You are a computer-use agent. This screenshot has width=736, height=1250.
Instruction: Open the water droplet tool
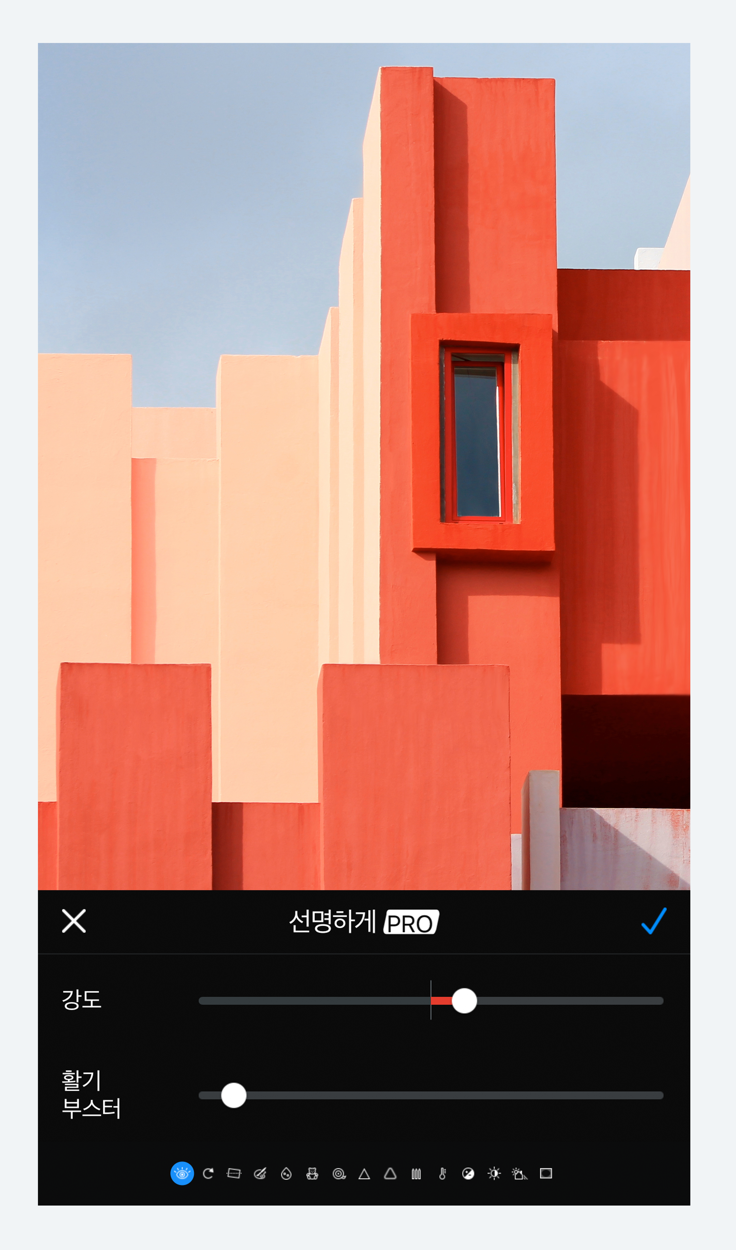286,1174
